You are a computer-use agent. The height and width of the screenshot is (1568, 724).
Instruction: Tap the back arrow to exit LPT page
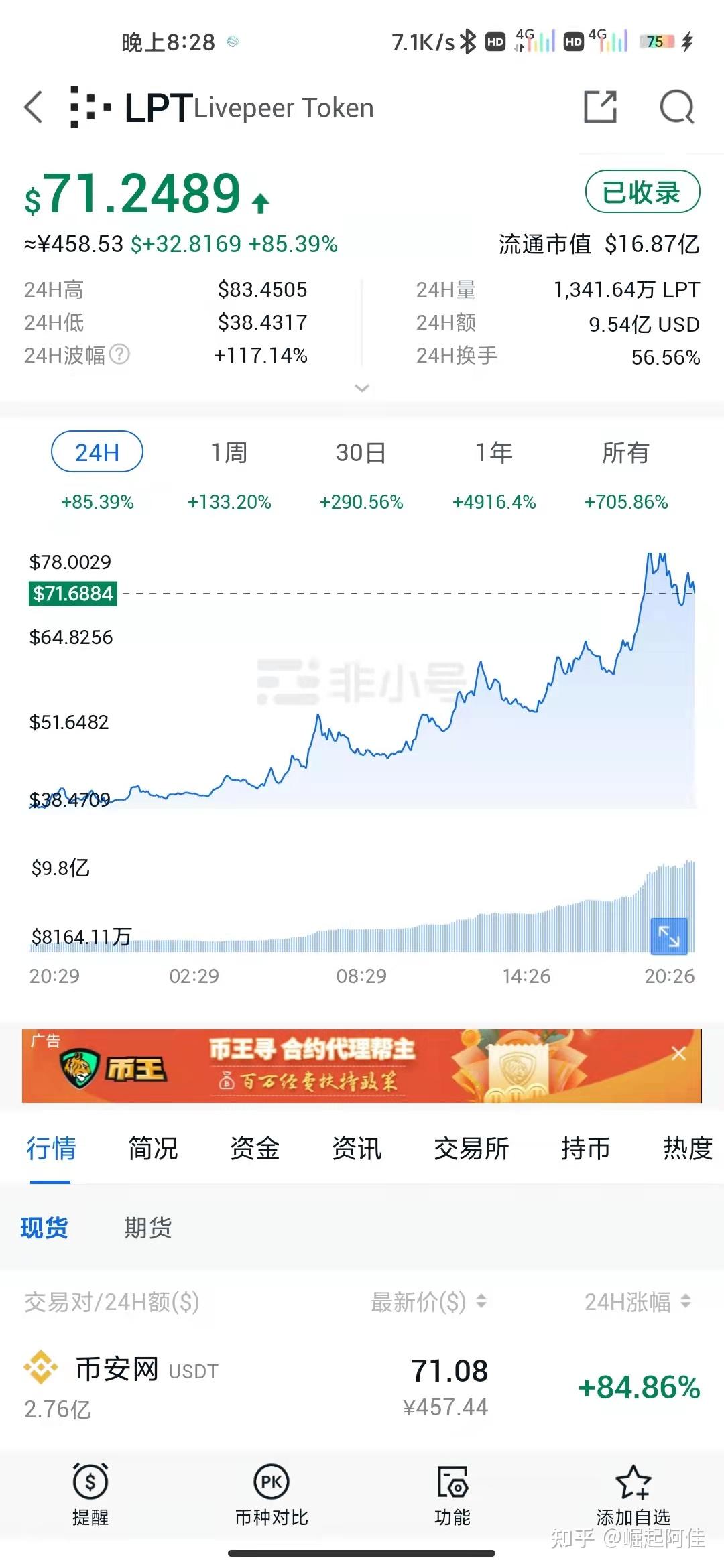pyautogui.click(x=33, y=107)
